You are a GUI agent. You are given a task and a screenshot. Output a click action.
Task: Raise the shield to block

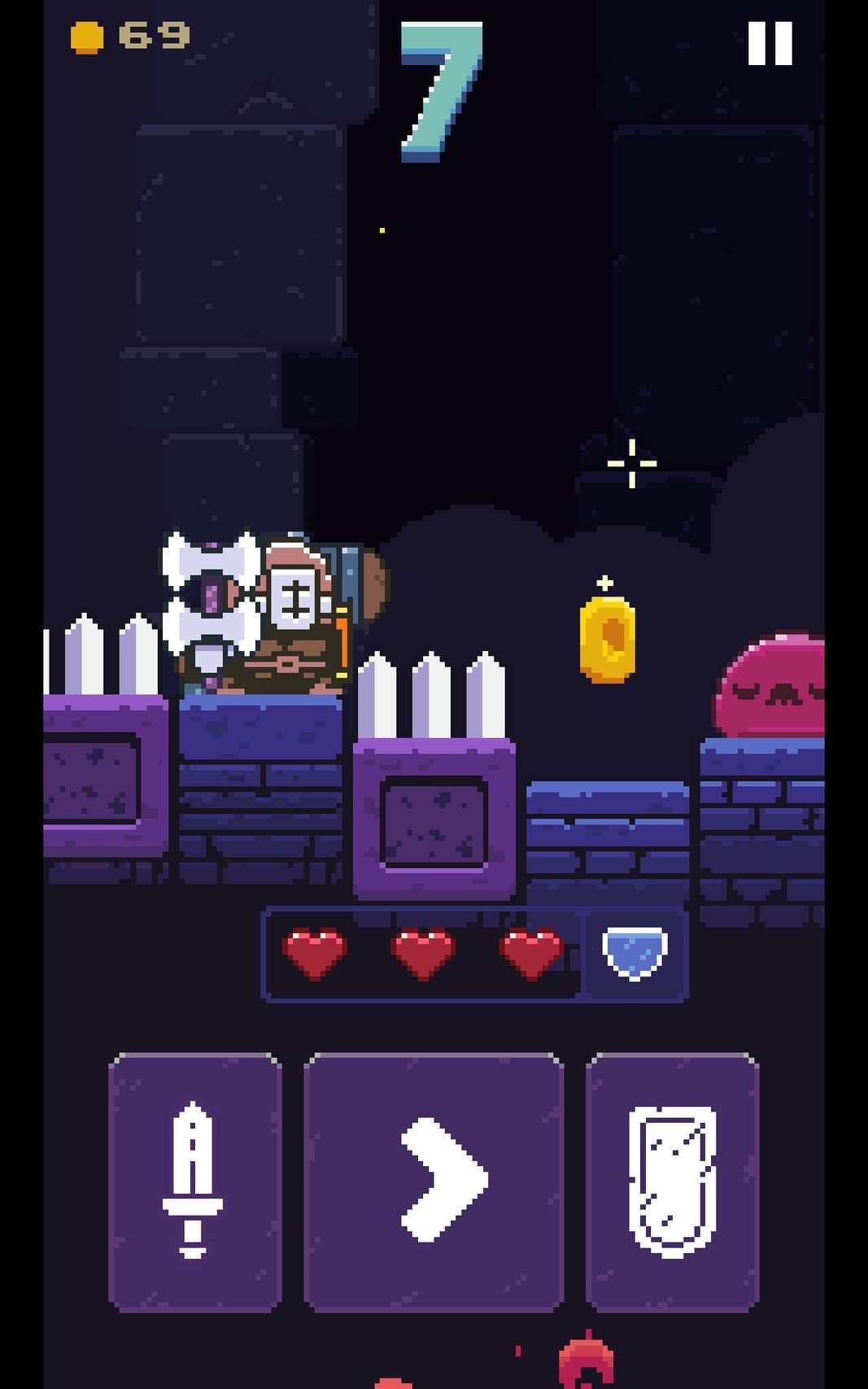pyautogui.click(x=672, y=1181)
